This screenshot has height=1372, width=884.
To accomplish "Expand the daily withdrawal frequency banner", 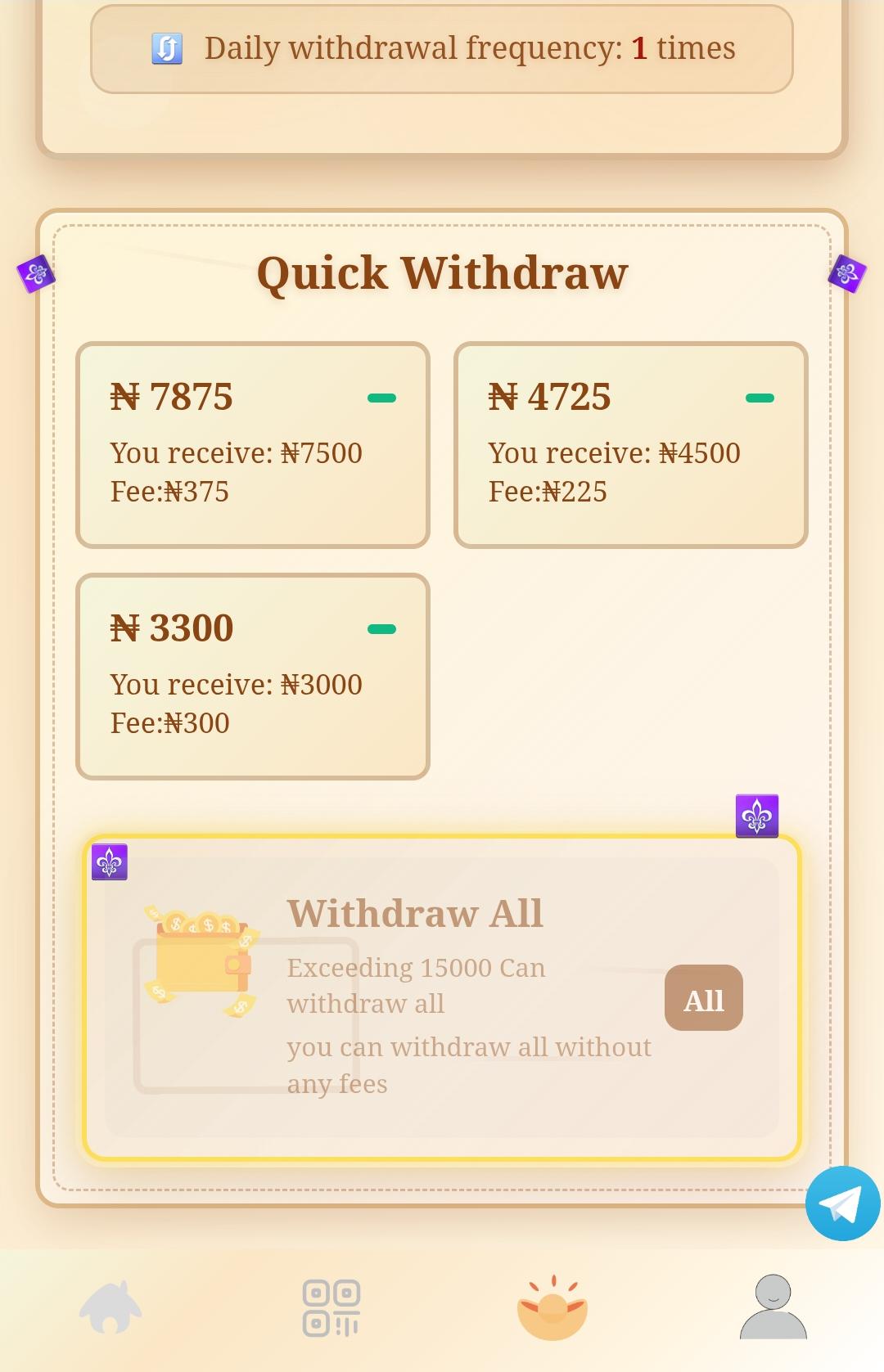I will click(x=442, y=49).
